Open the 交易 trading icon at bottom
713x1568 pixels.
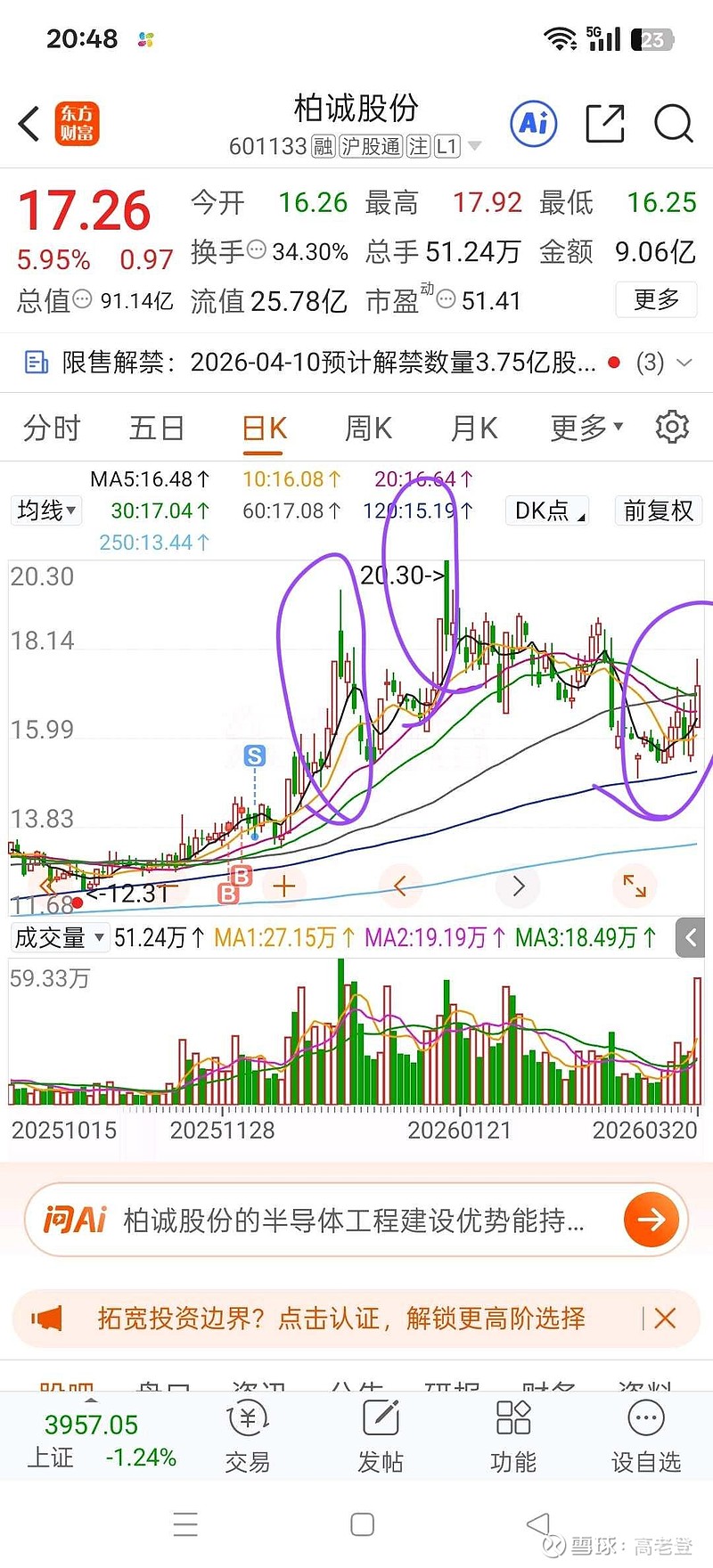click(x=247, y=1436)
